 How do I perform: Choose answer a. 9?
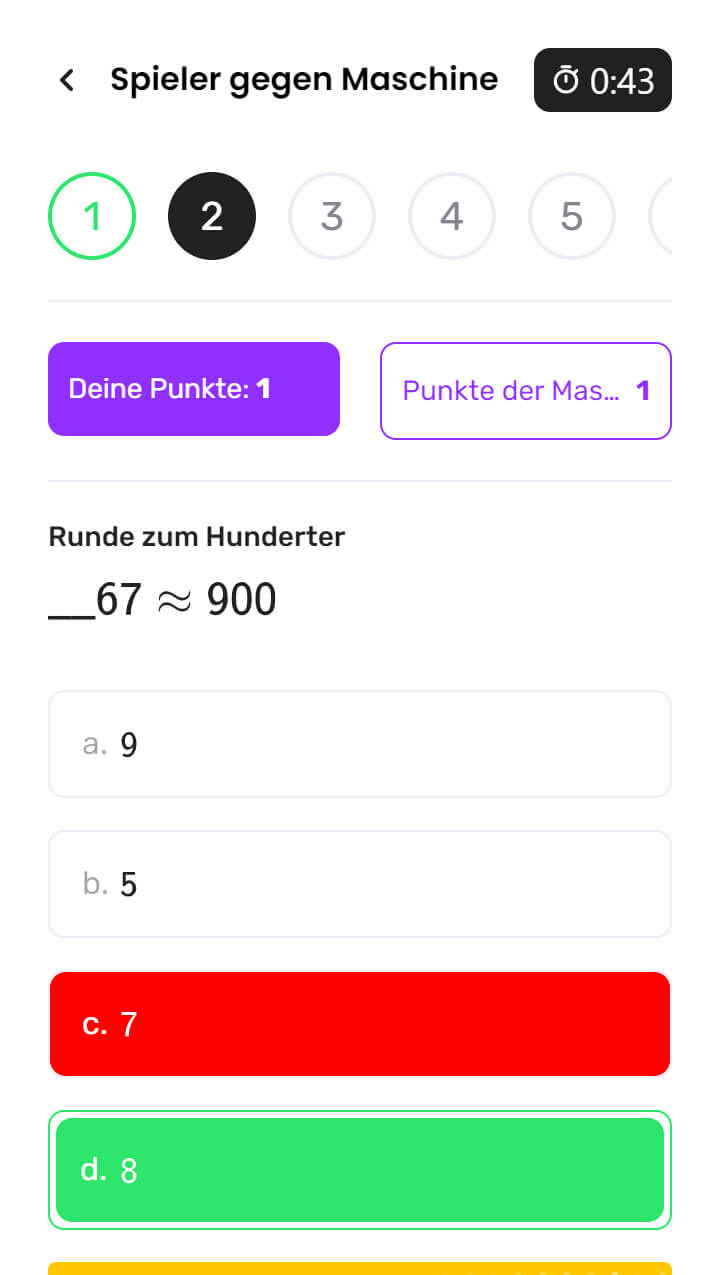click(360, 744)
